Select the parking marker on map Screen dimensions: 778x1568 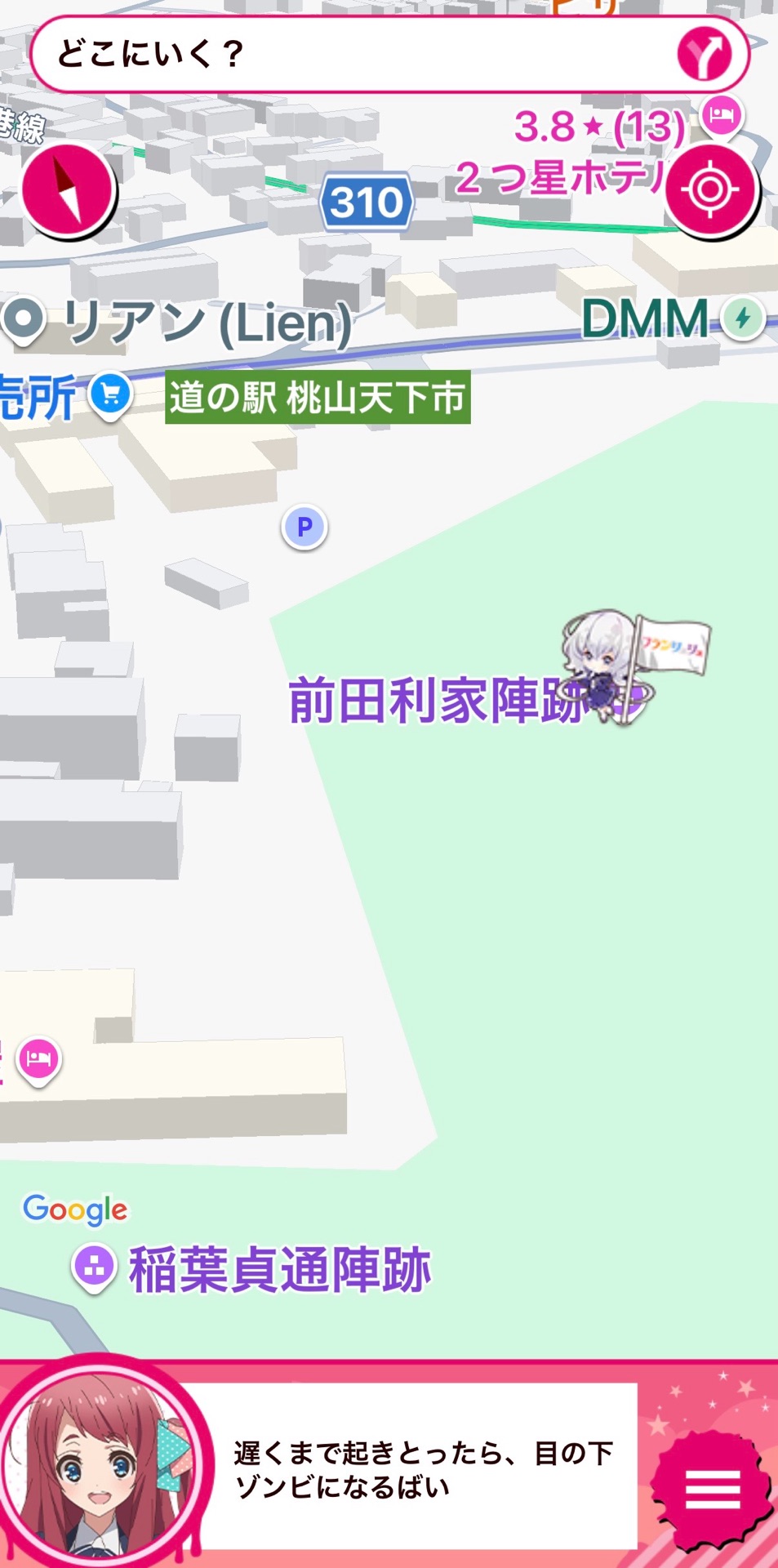pos(305,528)
